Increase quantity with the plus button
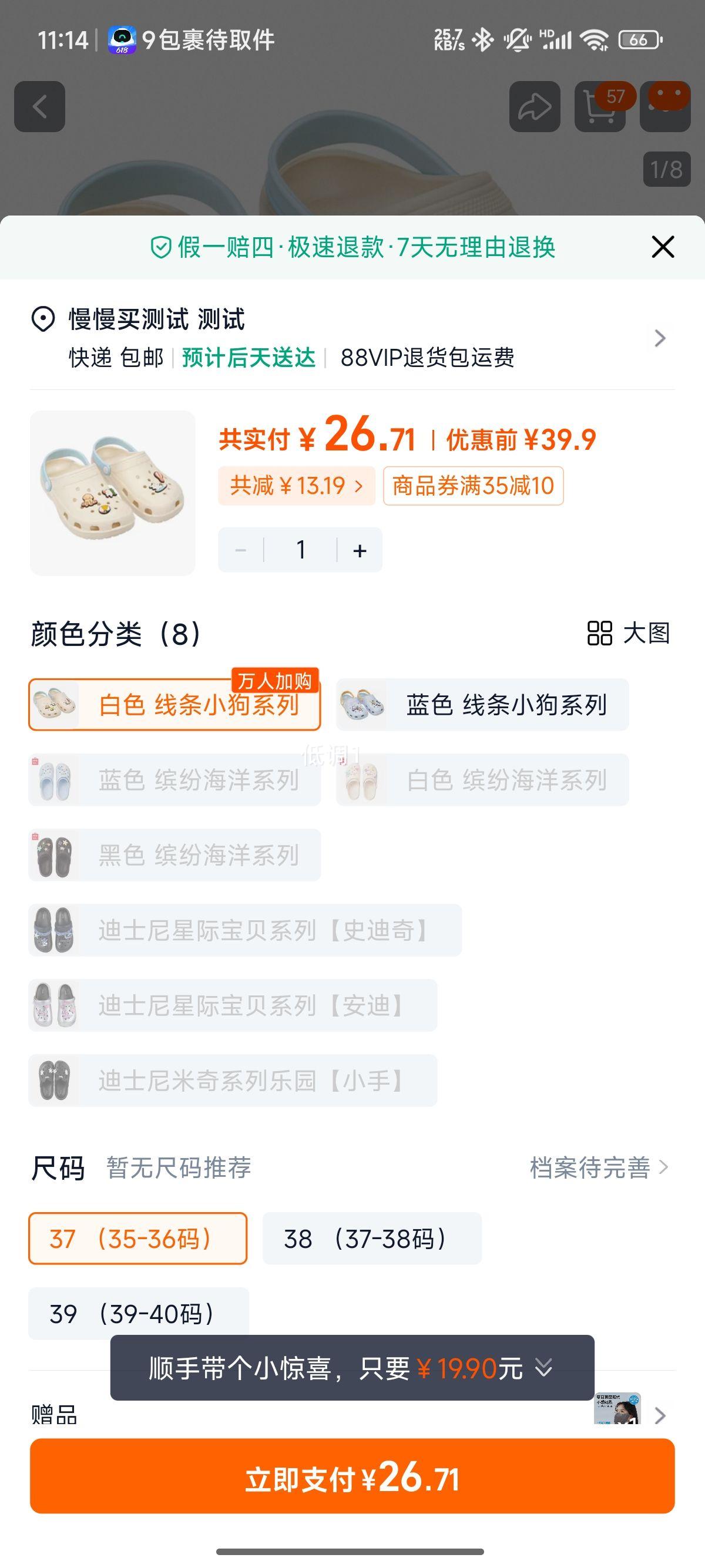The width and height of the screenshot is (705, 1568). 360,550
